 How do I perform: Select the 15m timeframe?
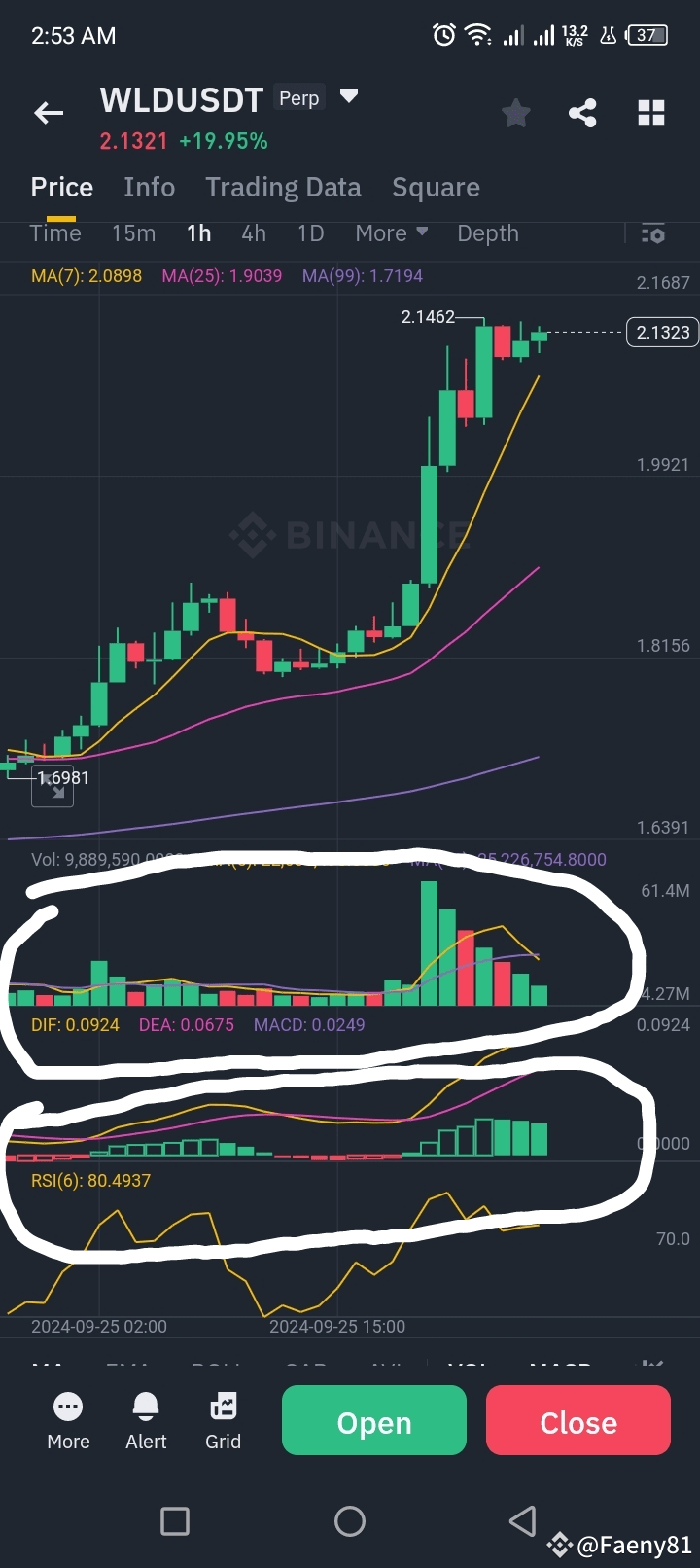click(x=133, y=233)
